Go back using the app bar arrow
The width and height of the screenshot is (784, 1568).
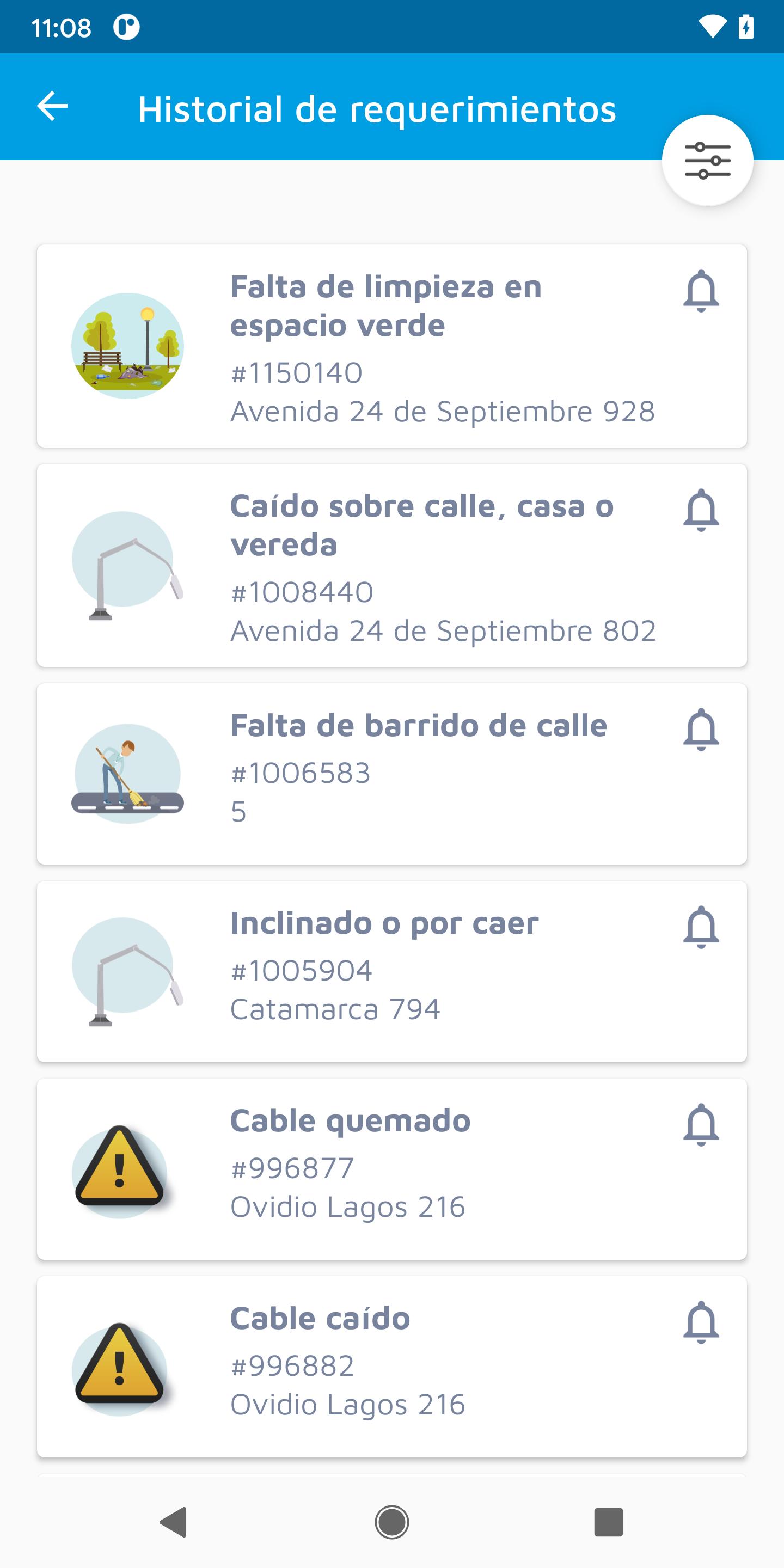coord(52,107)
